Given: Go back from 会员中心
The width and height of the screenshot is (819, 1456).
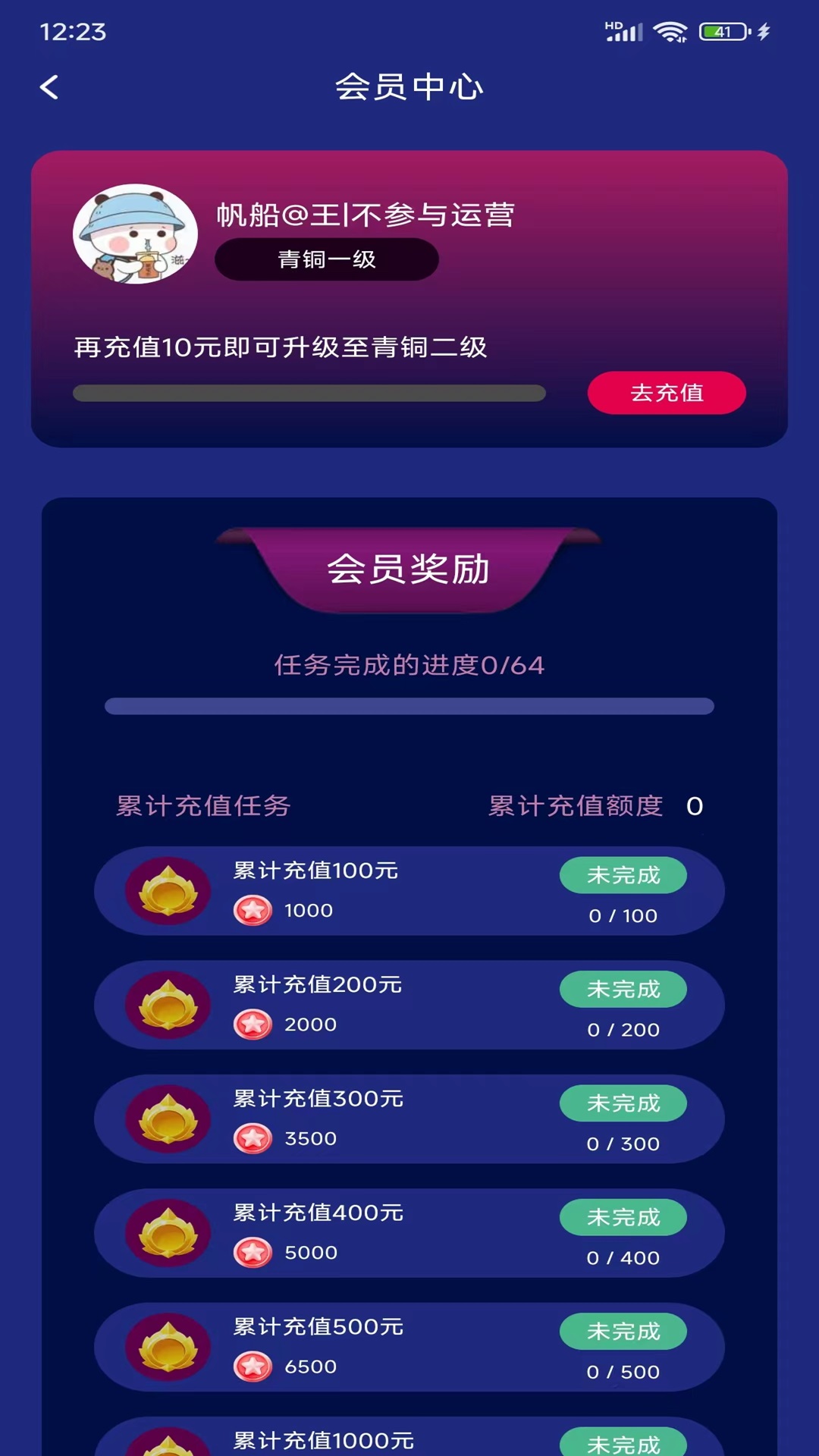Looking at the screenshot, I should point(49,87).
